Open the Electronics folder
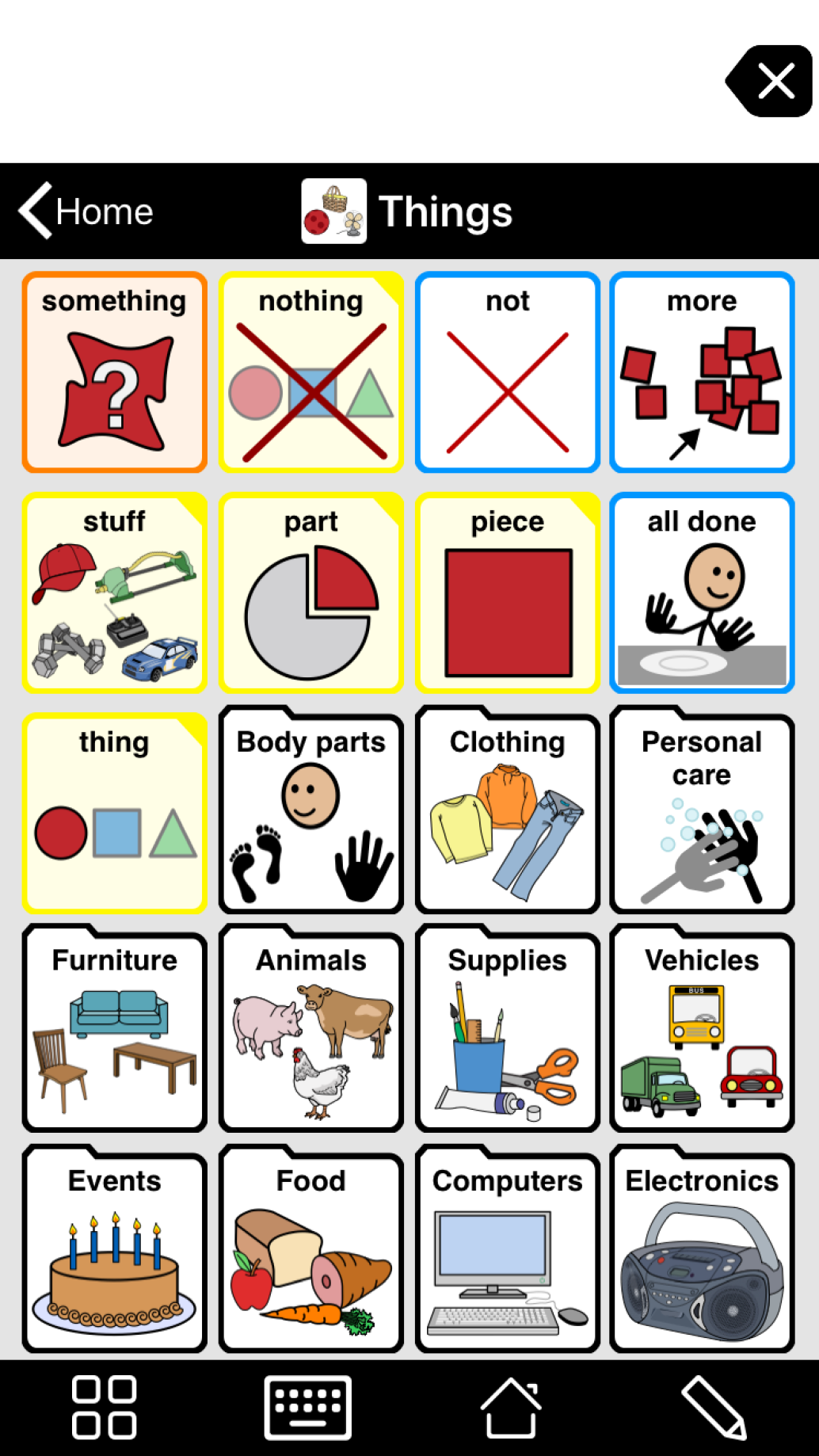The image size is (819, 1456). (702, 1251)
